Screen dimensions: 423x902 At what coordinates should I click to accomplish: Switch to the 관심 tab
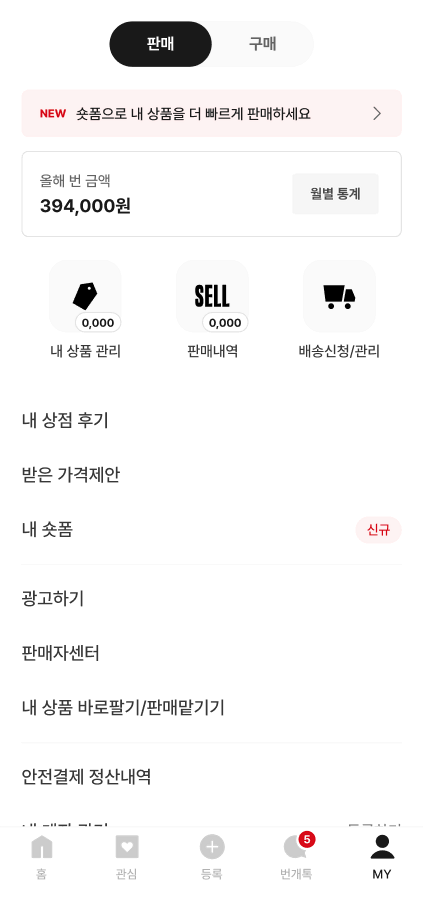click(127, 857)
